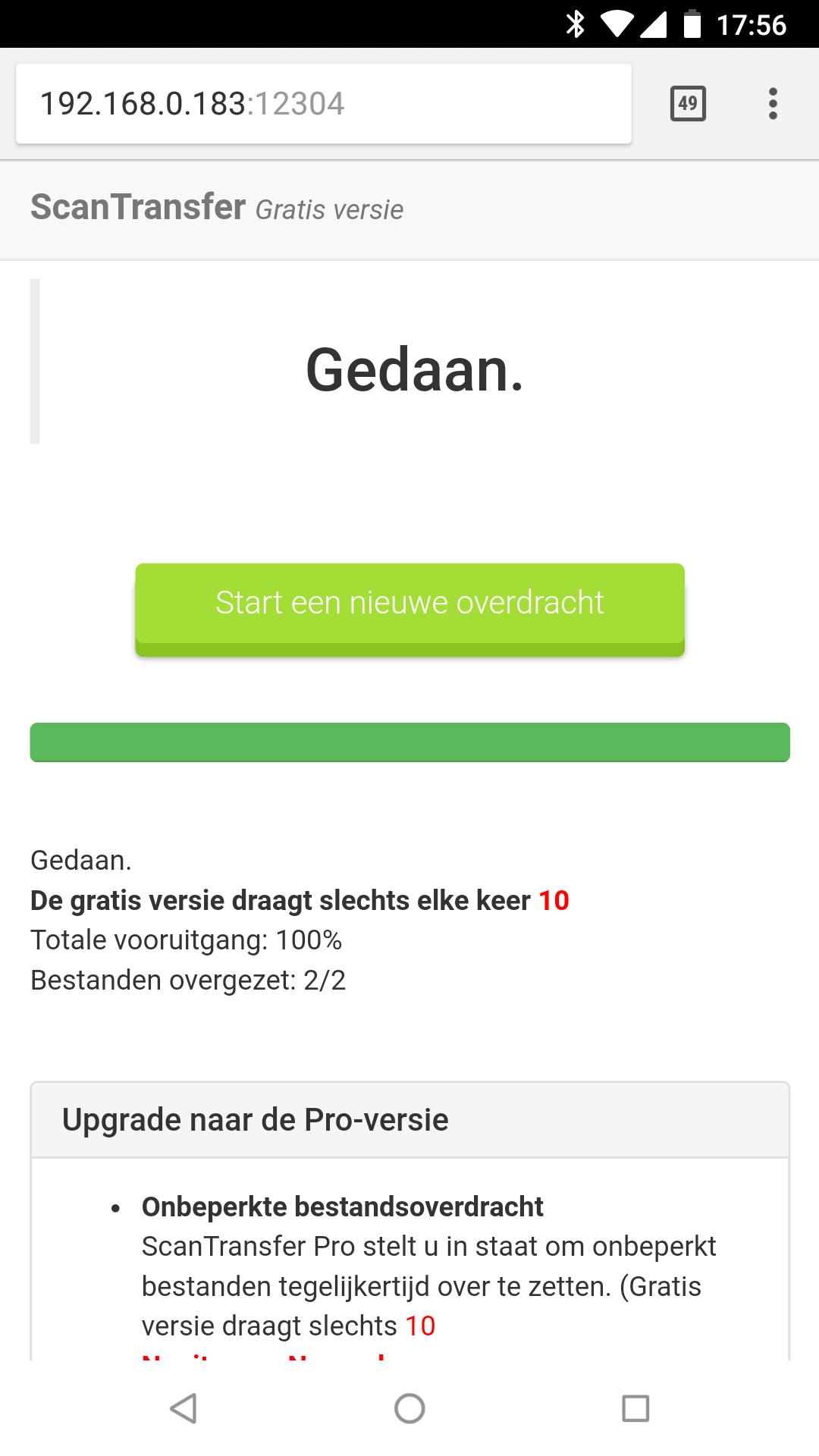Tap the Home circle navigation button
The width and height of the screenshot is (819, 1456).
[409, 1407]
